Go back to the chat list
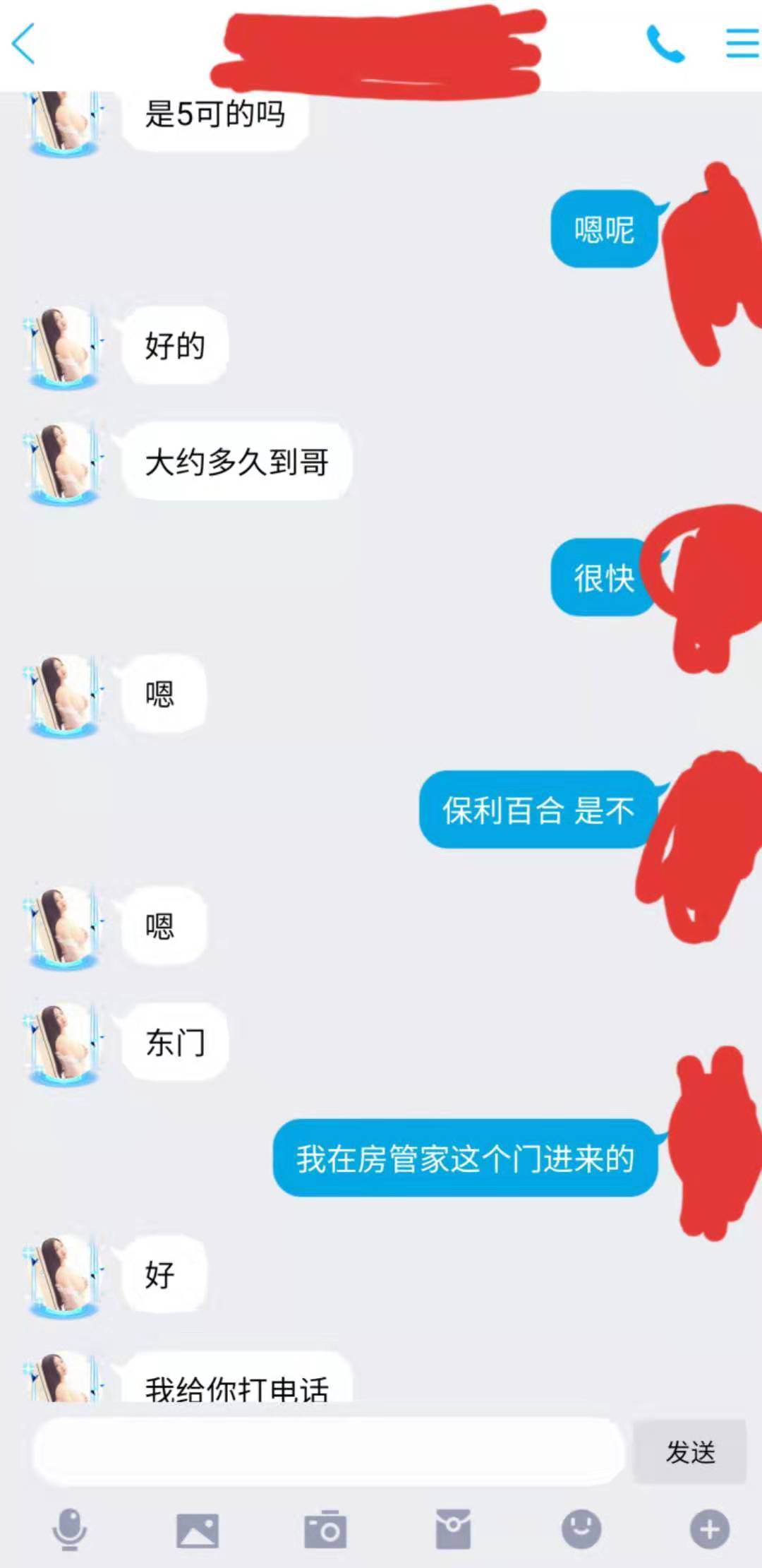 coord(24,44)
